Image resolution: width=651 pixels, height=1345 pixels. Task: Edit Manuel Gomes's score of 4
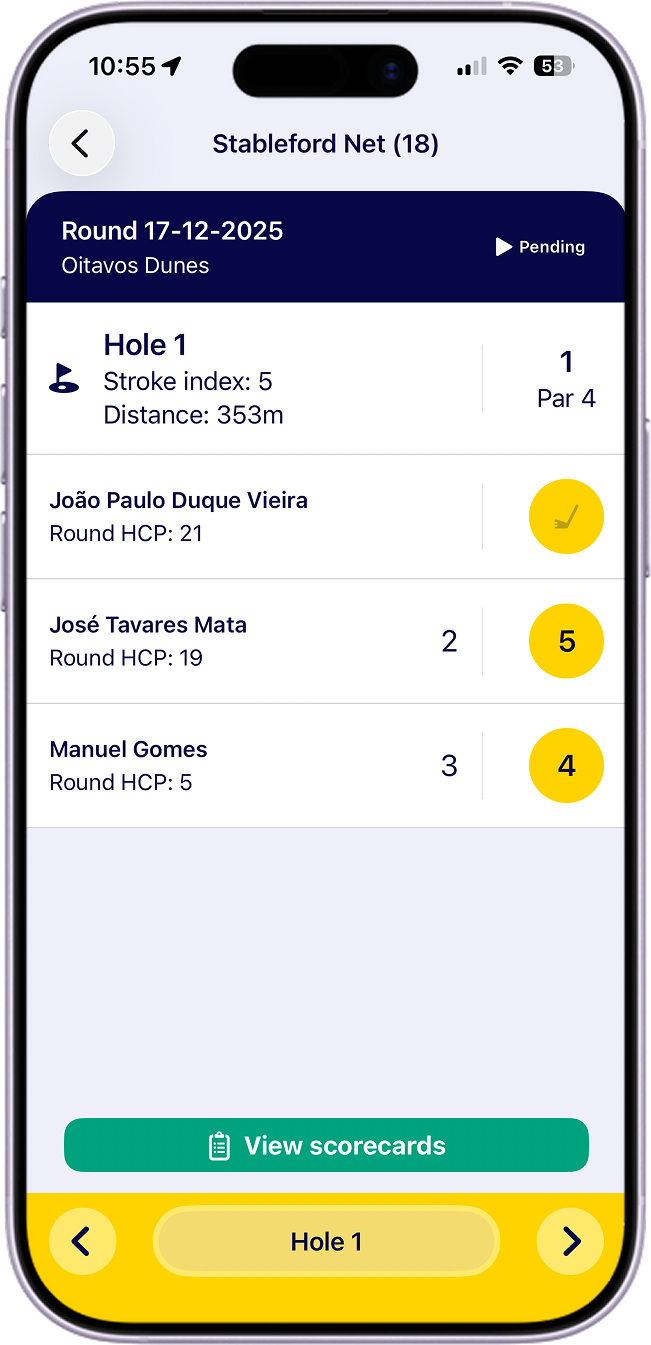coord(565,766)
